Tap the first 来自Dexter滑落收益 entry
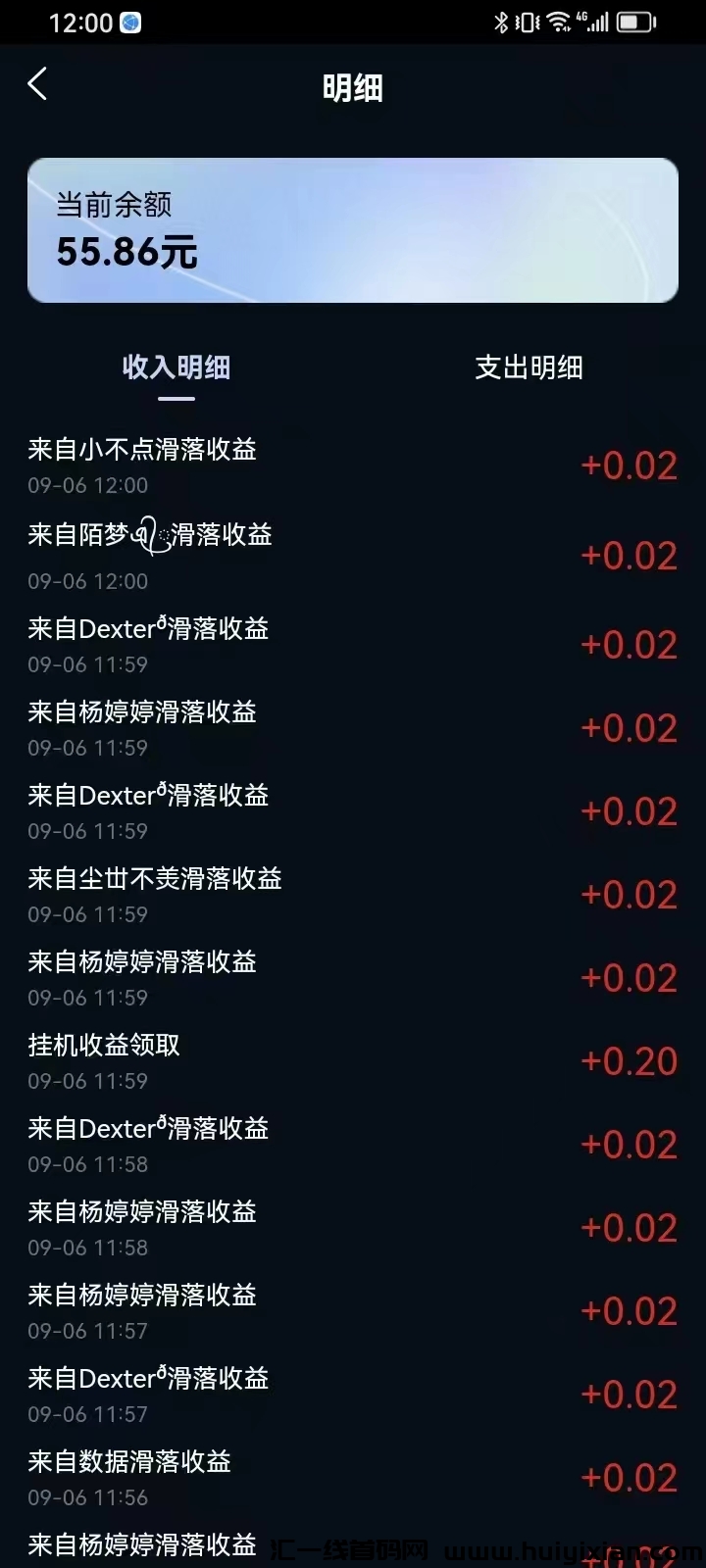 click(x=147, y=628)
